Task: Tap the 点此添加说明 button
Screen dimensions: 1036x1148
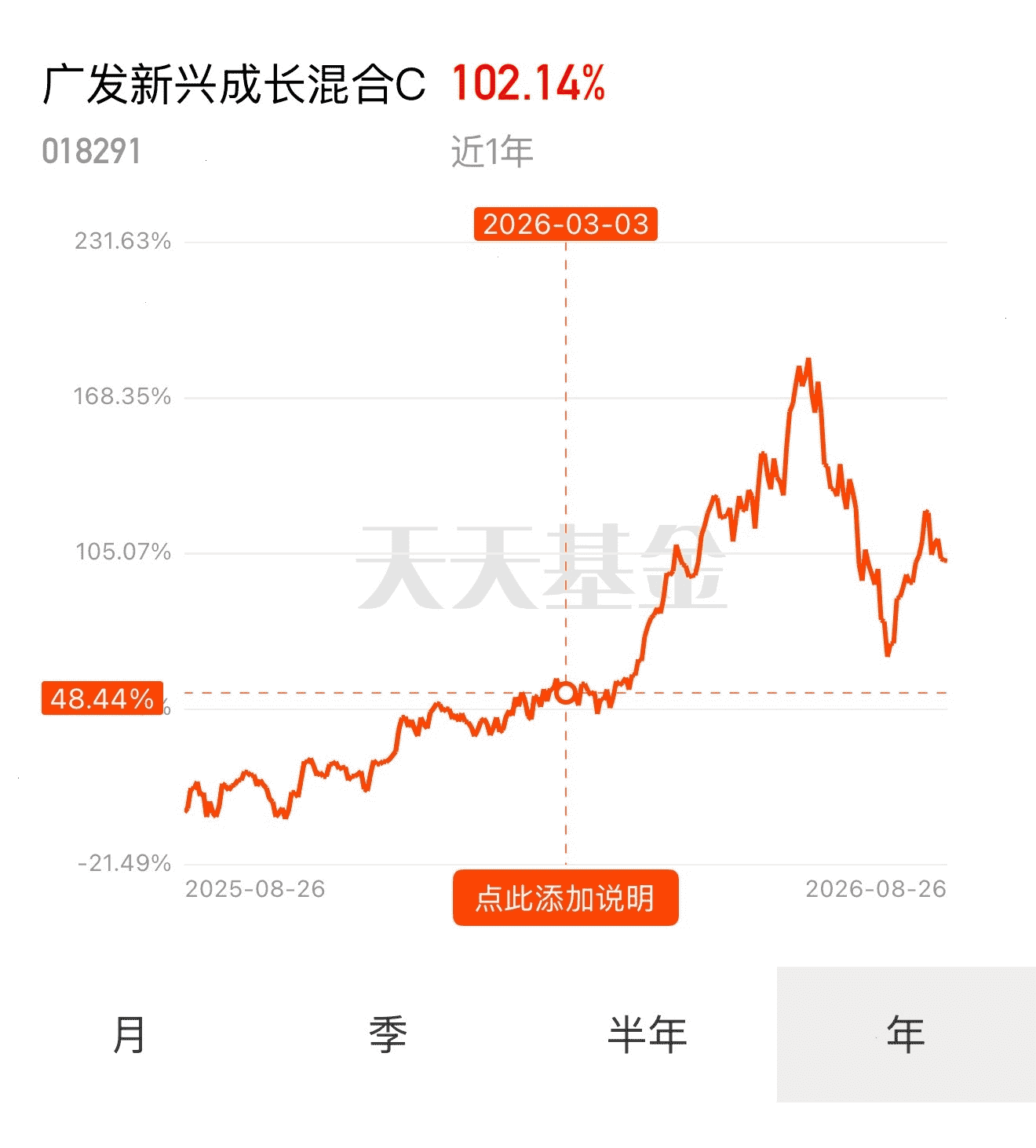Action: (x=565, y=898)
